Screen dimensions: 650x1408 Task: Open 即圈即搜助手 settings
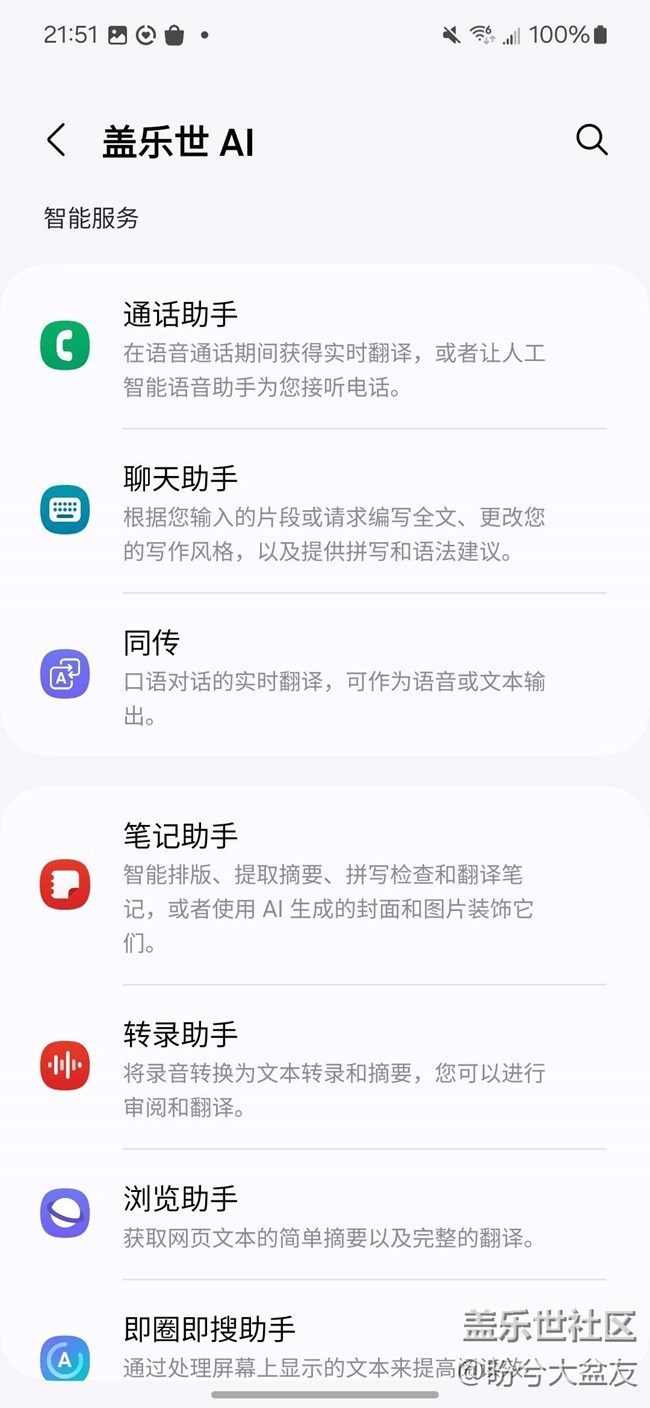click(325, 1330)
